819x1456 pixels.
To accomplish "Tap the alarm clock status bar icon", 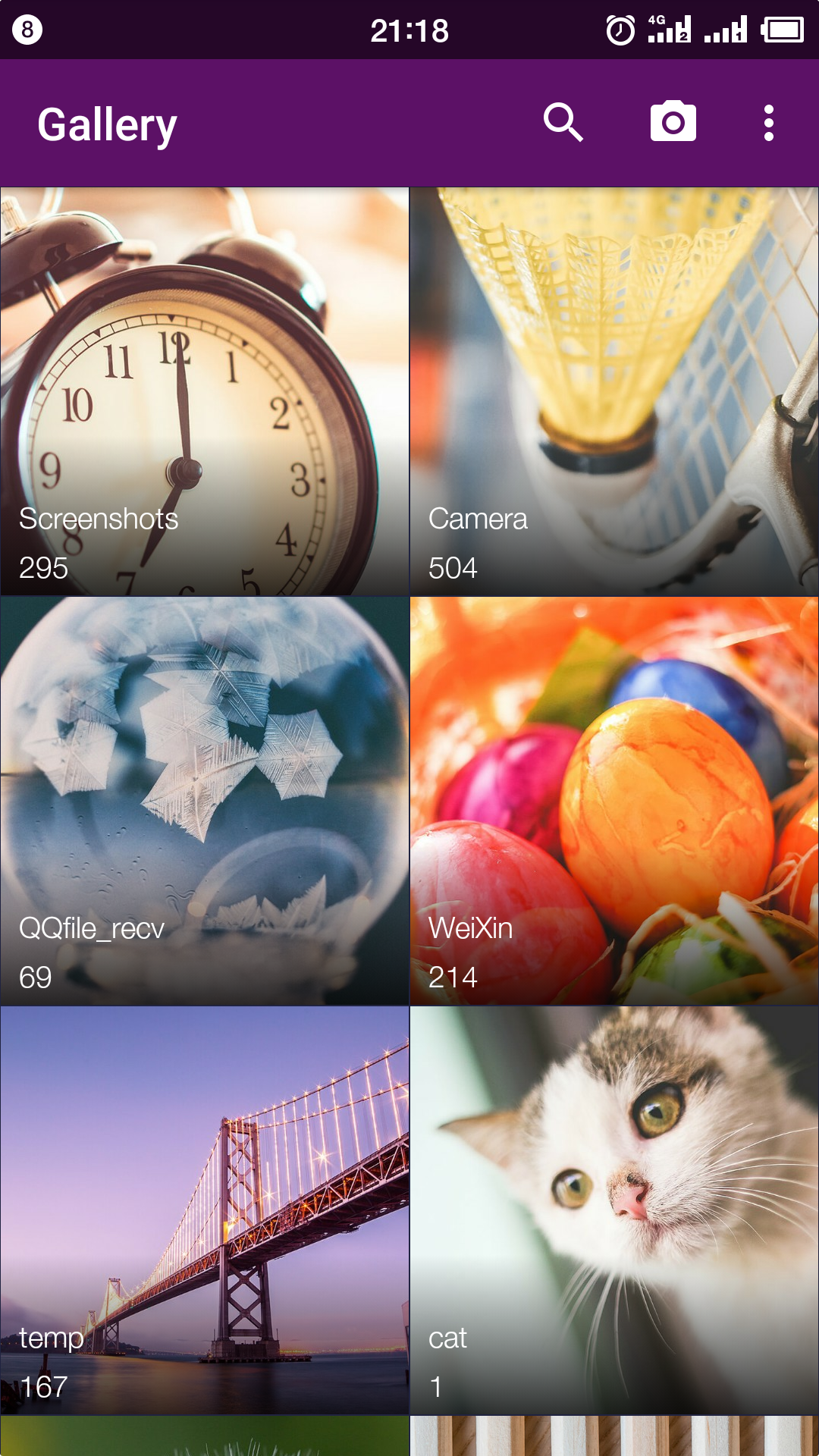I will [x=619, y=30].
